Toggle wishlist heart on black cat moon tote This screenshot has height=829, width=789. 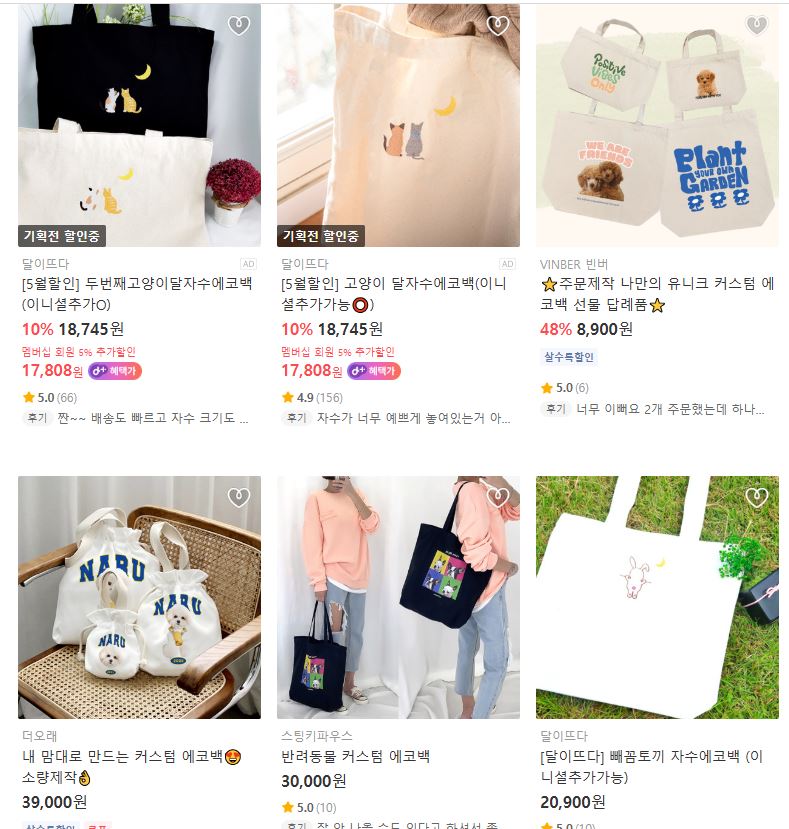coord(237,24)
